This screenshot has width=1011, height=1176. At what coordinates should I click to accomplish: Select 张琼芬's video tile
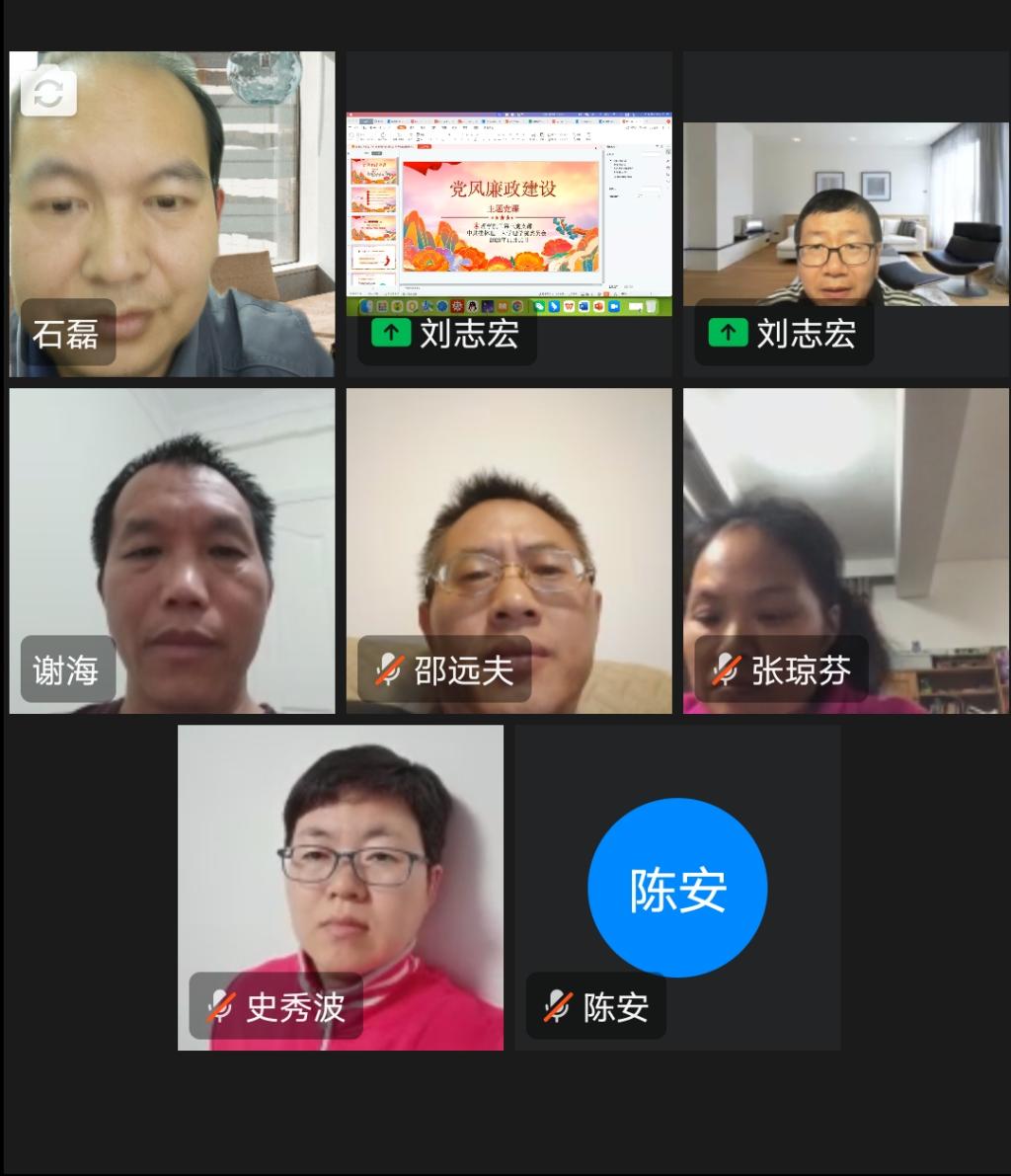point(845,550)
